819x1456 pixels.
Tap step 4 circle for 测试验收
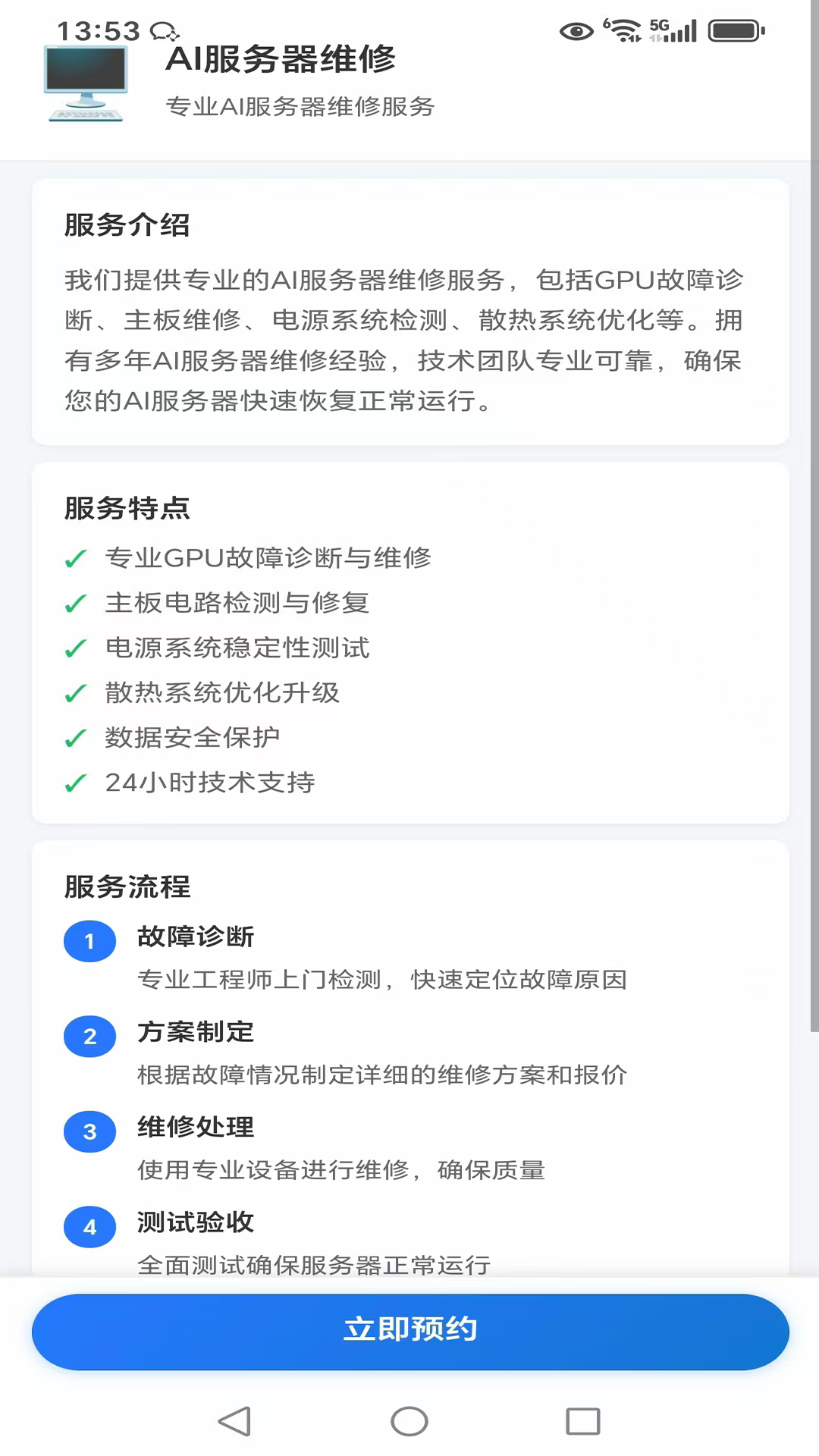[x=89, y=1226]
